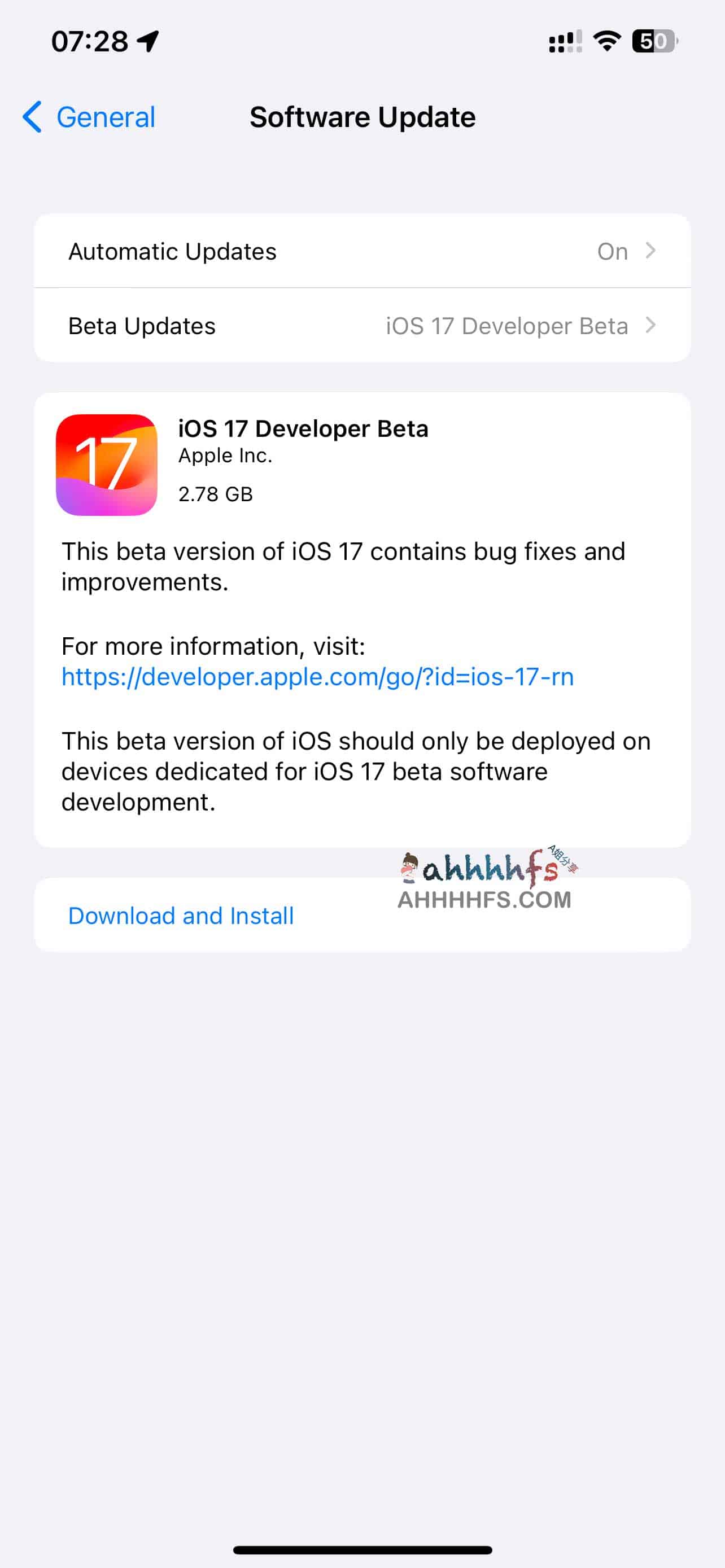Screen dimensions: 725x1568
Task: Open Automatic Updates settings
Action: [361, 251]
